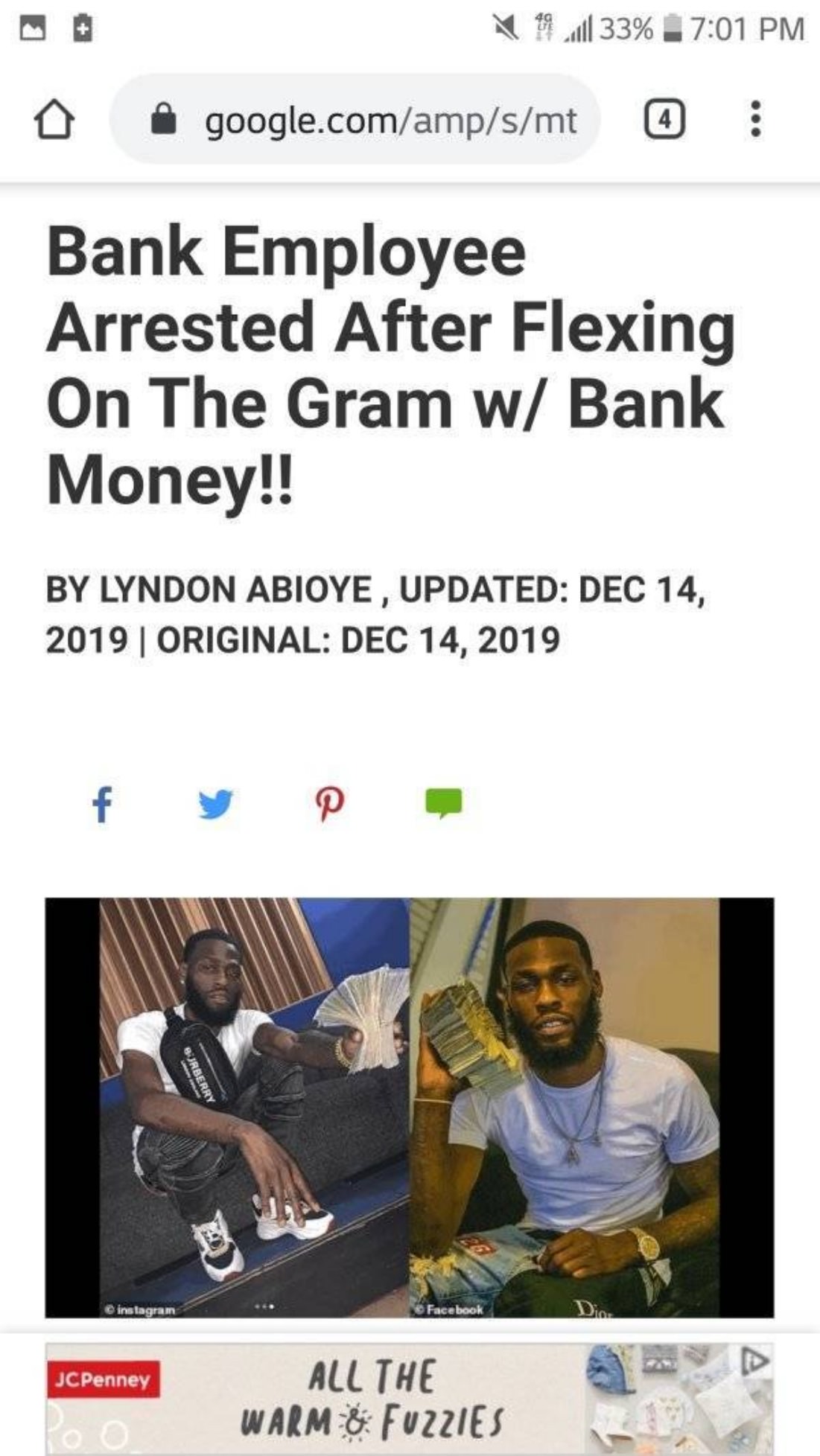The height and width of the screenshot is (1456, 820).
Task: Go to the browser home page
Action: [x=54, y=121]
